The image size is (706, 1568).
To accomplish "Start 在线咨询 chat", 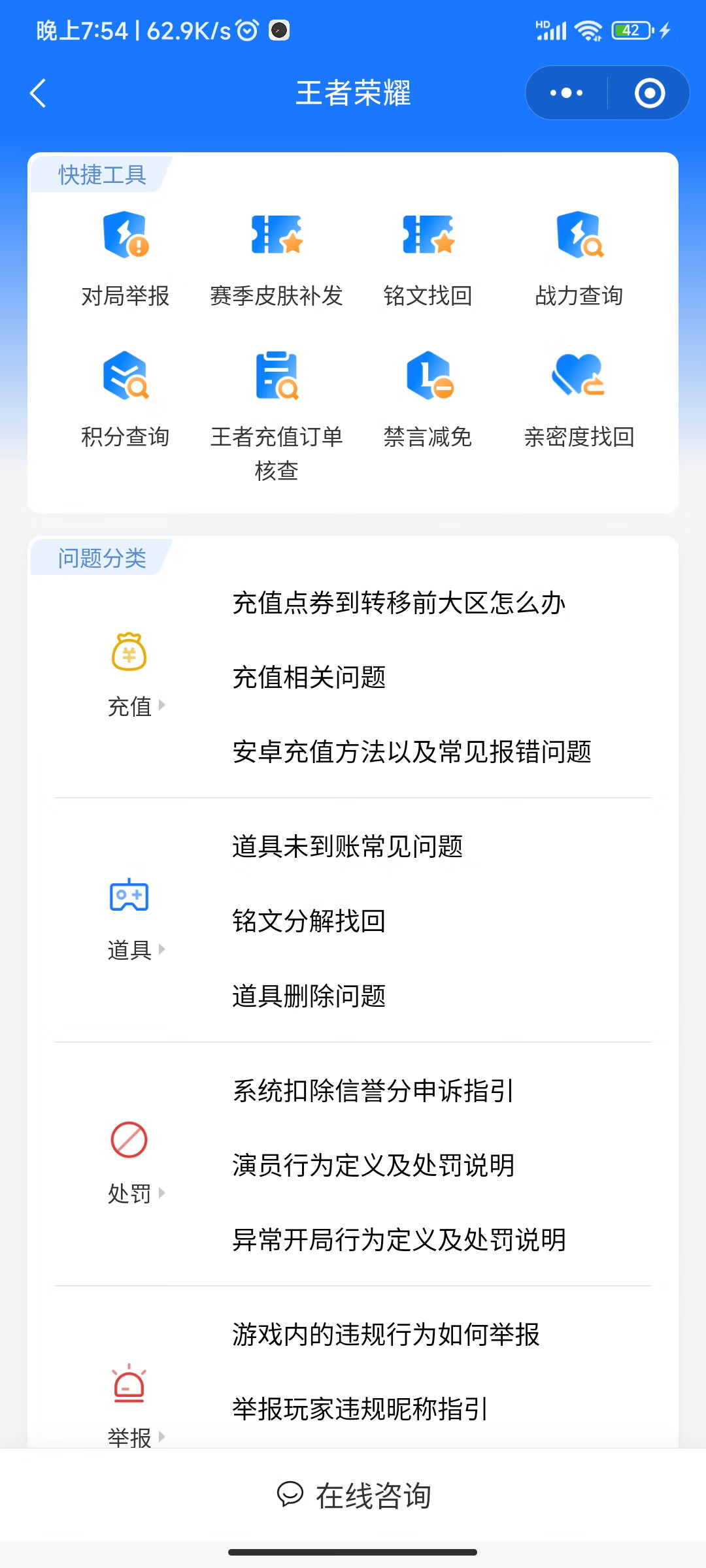I will click(x=353, y=1495).
